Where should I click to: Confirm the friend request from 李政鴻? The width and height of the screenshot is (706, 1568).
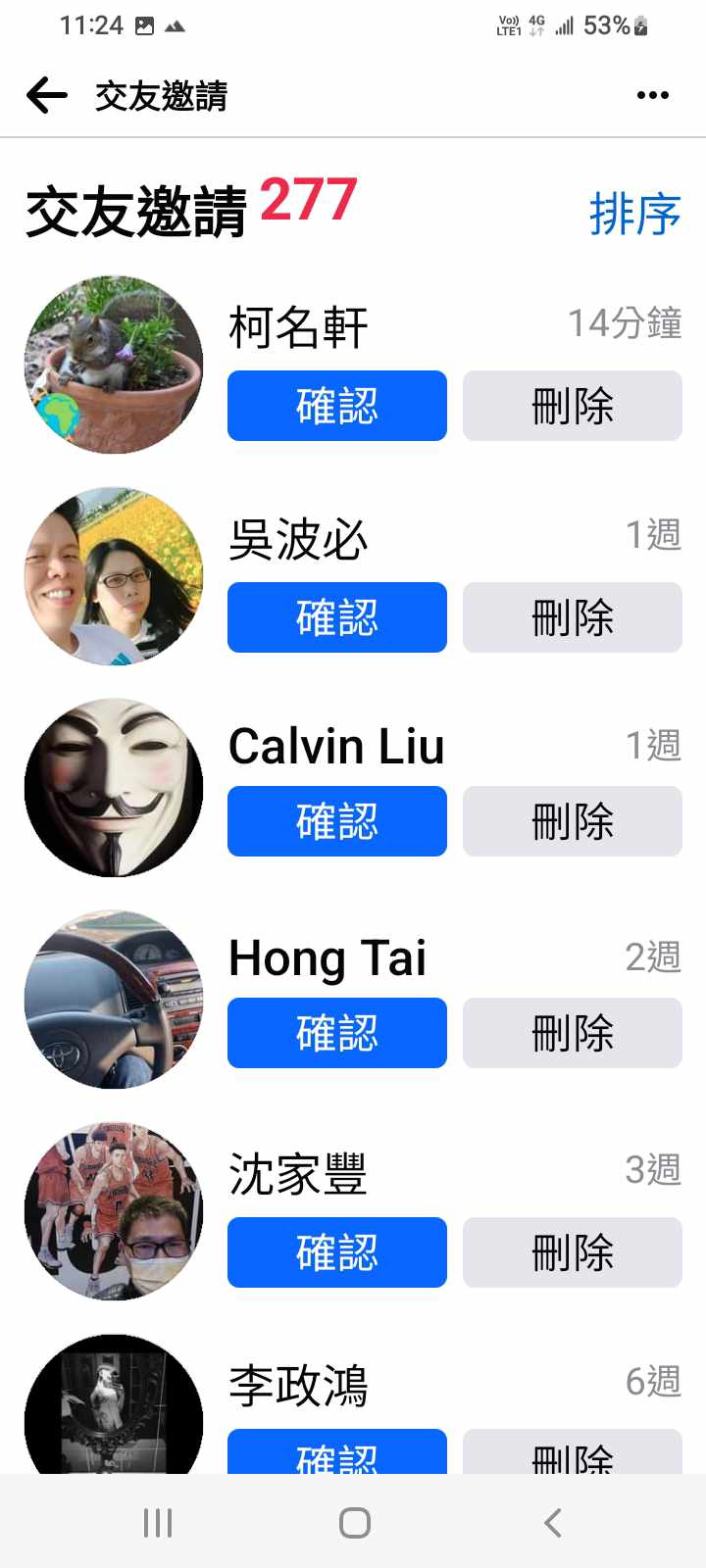(337, 1454)
